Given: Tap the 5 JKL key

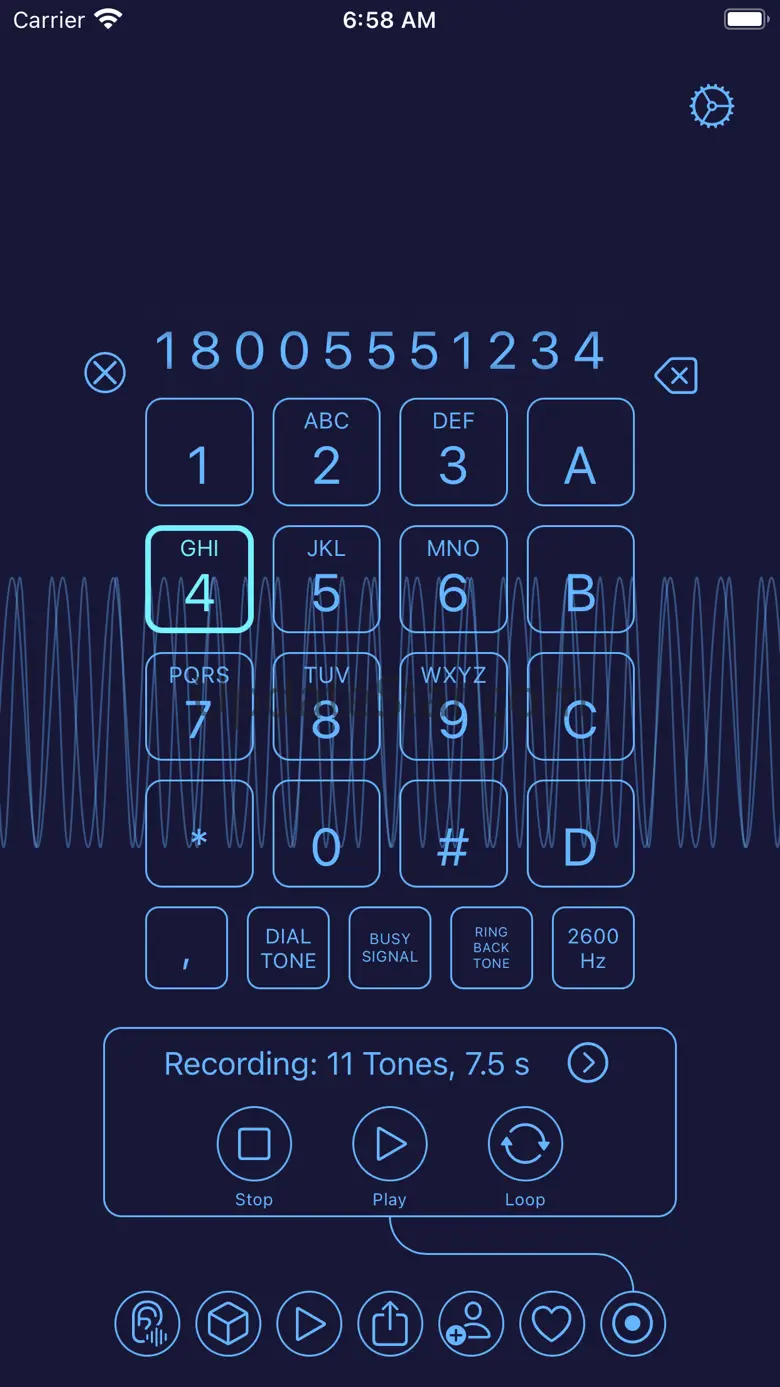Looking at the screenshot, I should click(x=326, y=579).
